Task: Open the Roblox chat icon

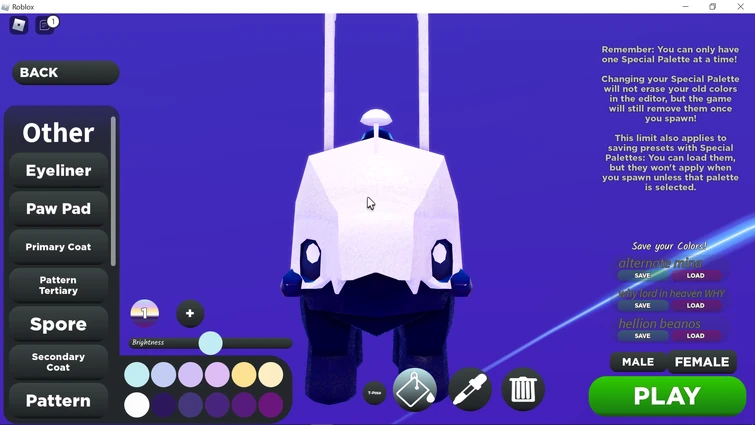Action: point(46,26)
